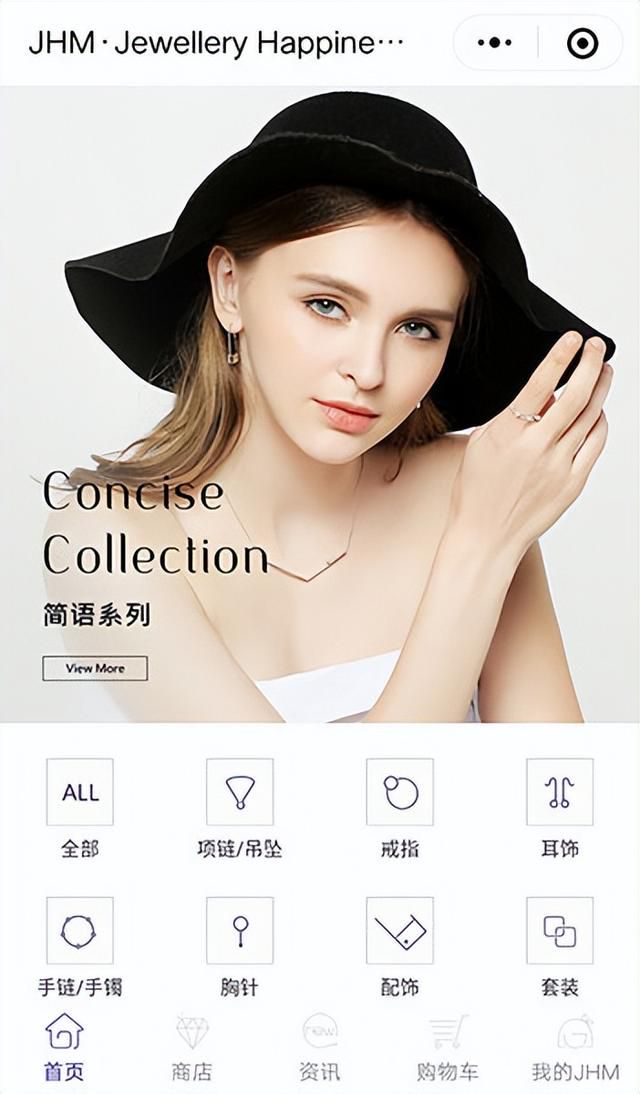Screen dimensions: 640x1094
Task: Switch to the 首页 home tab
Action: [x=64, y=1048]
